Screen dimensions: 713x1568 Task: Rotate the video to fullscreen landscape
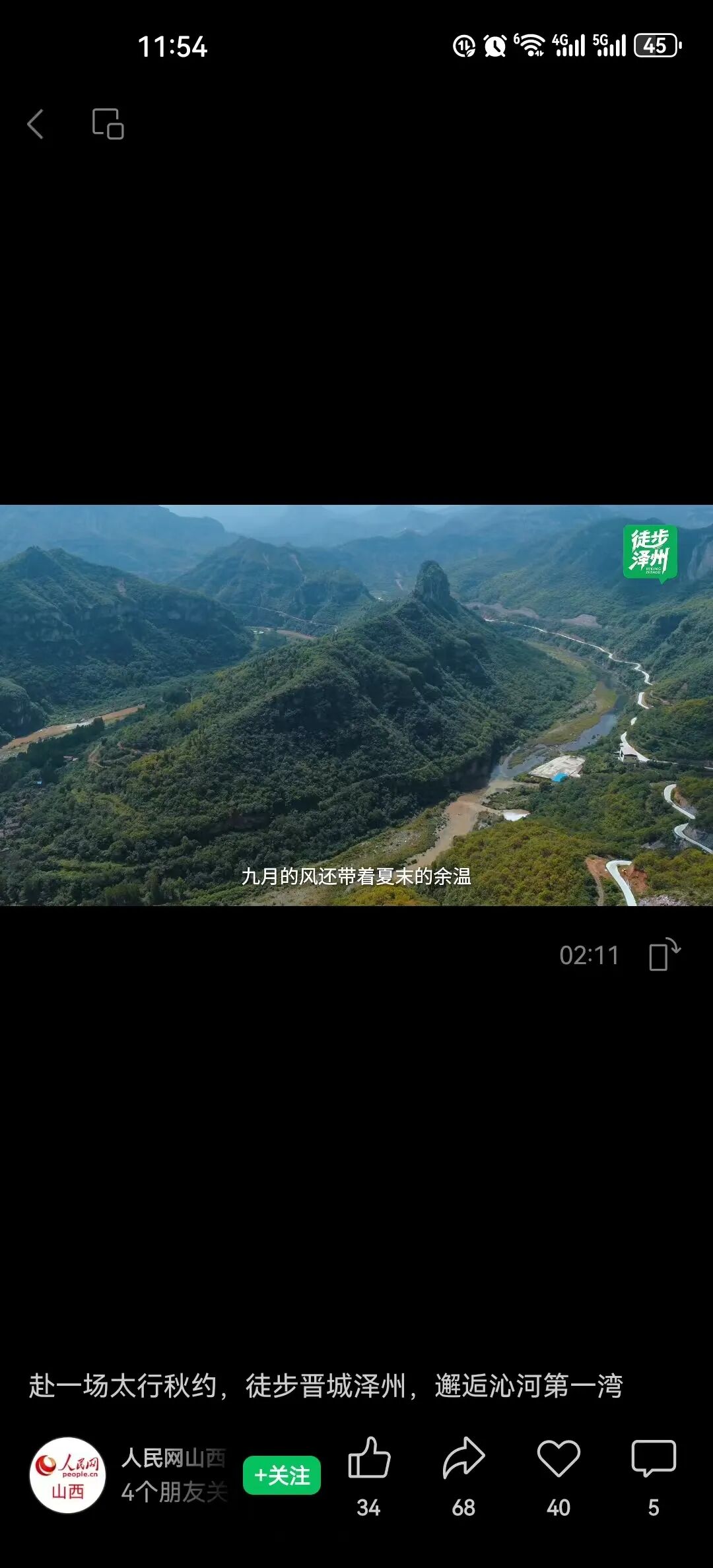[x=664, y=954]
